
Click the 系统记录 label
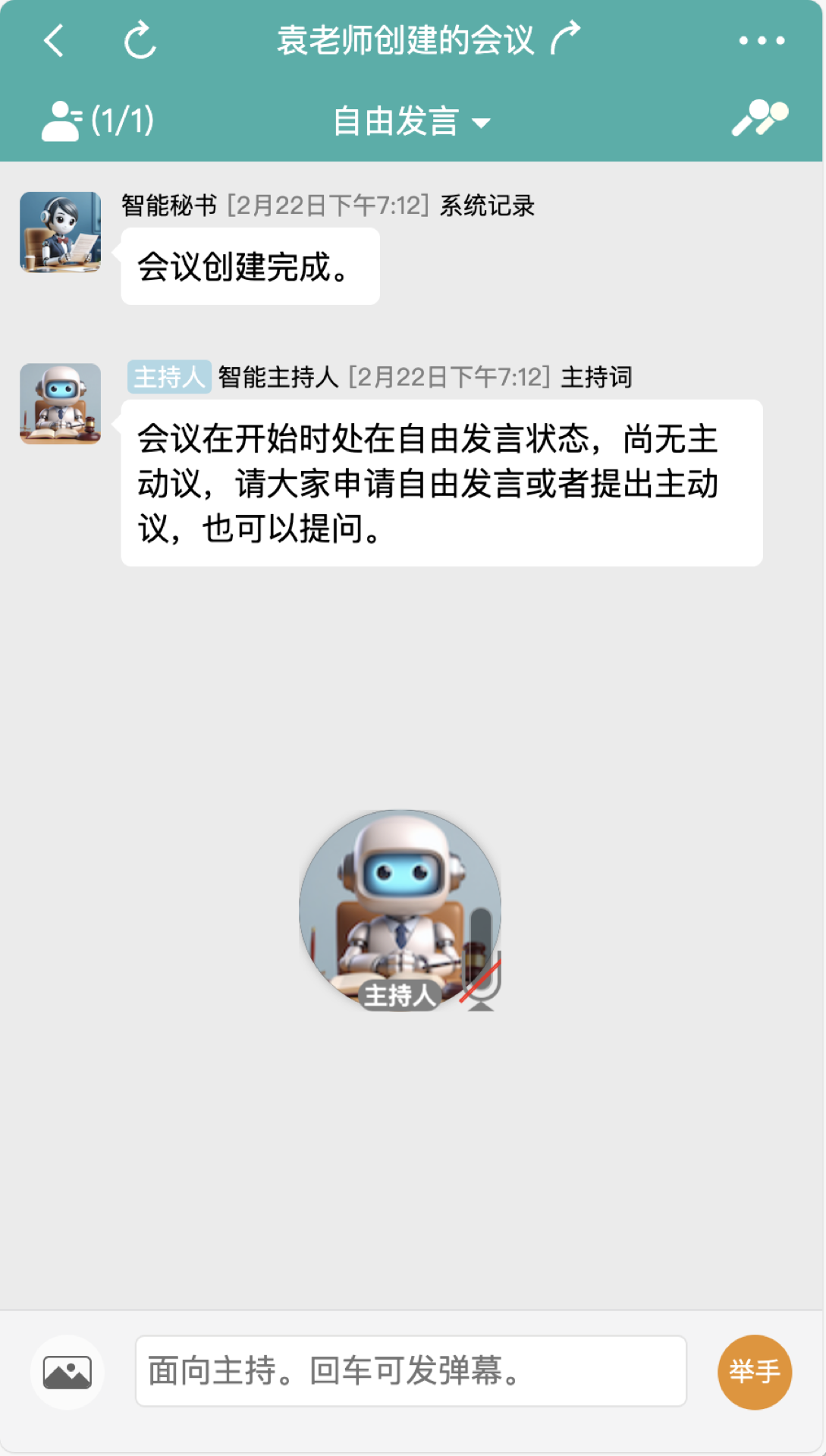(x=487, y=205)
